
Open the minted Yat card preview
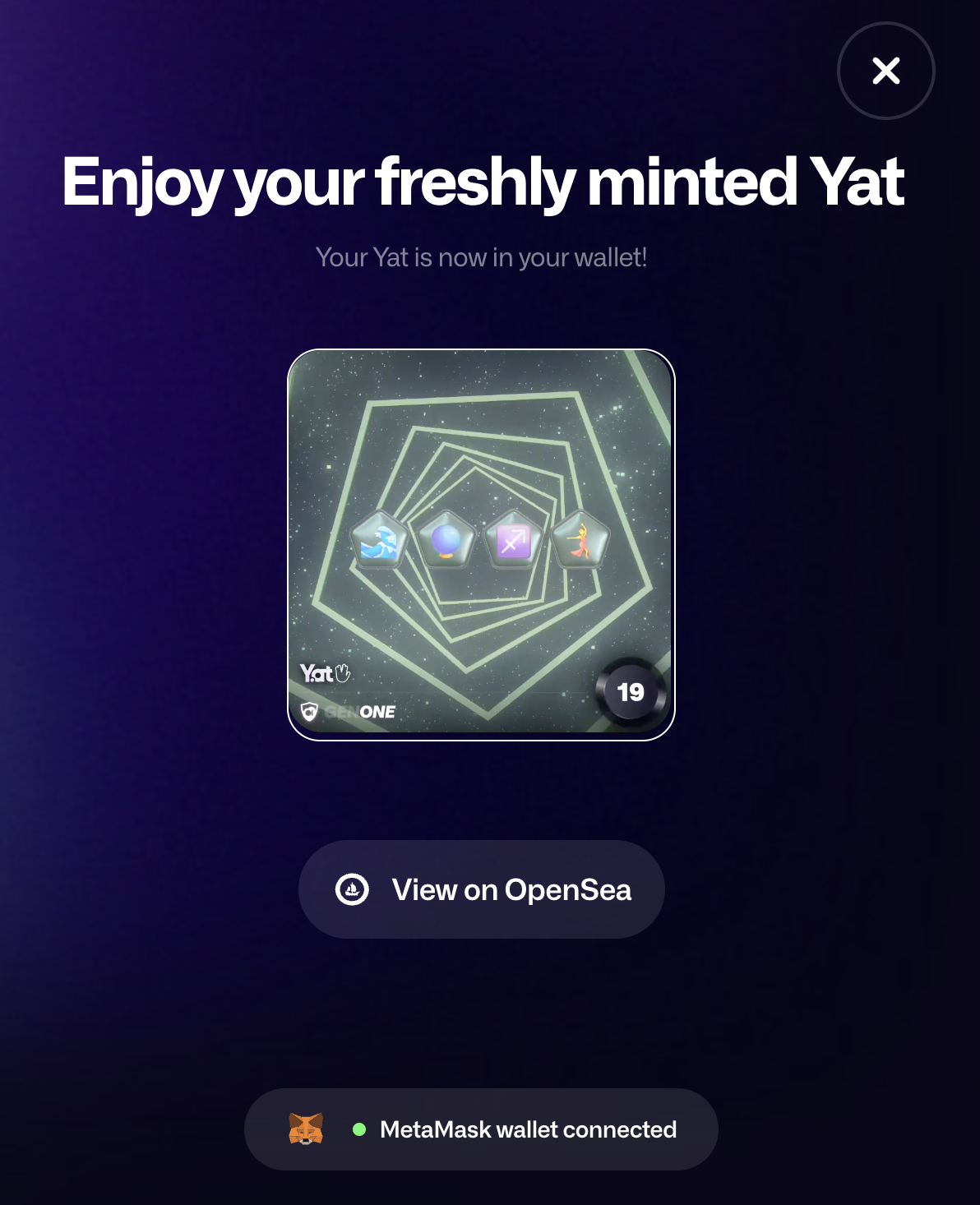tap(481, 544)
